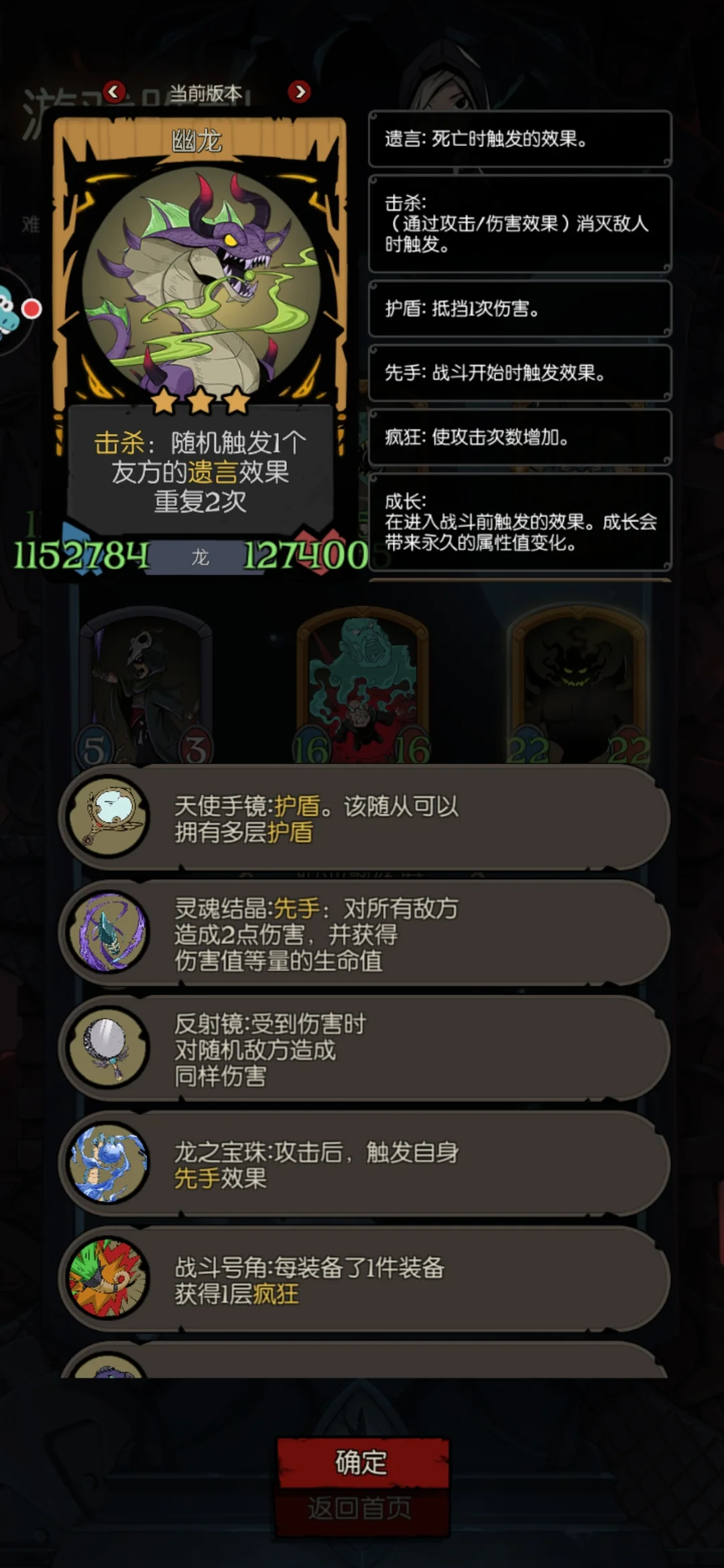Select the 龙之宝珠 equipment row

tap(365, 1164)
